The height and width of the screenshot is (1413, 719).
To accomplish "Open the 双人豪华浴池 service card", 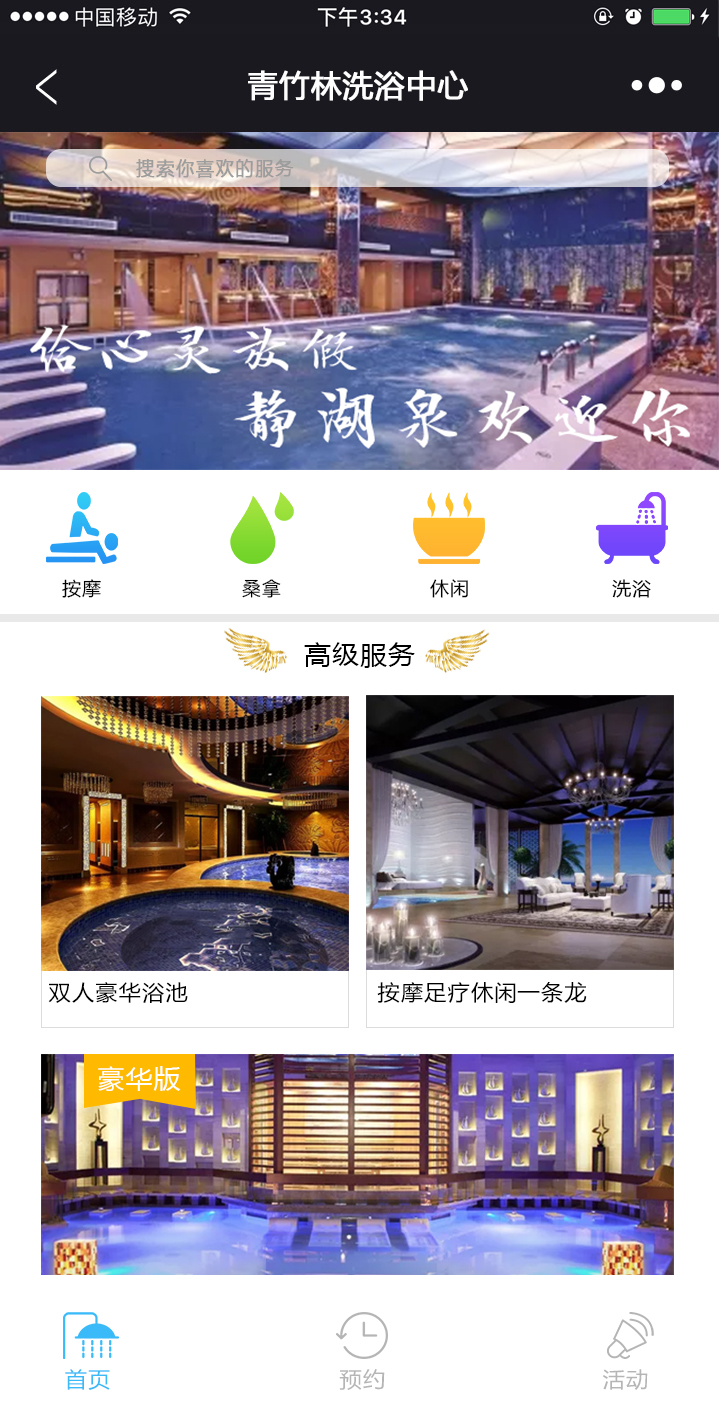I will 194,860.
